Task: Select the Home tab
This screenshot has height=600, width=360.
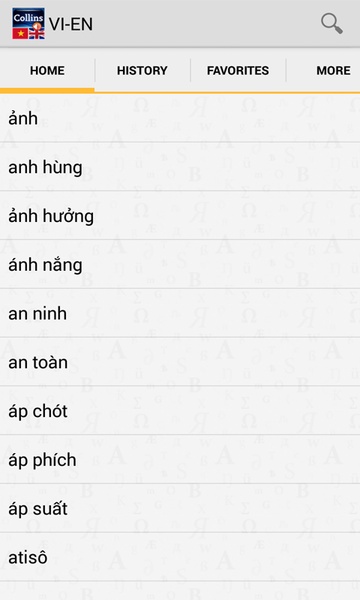Action: tap(47, 70)
